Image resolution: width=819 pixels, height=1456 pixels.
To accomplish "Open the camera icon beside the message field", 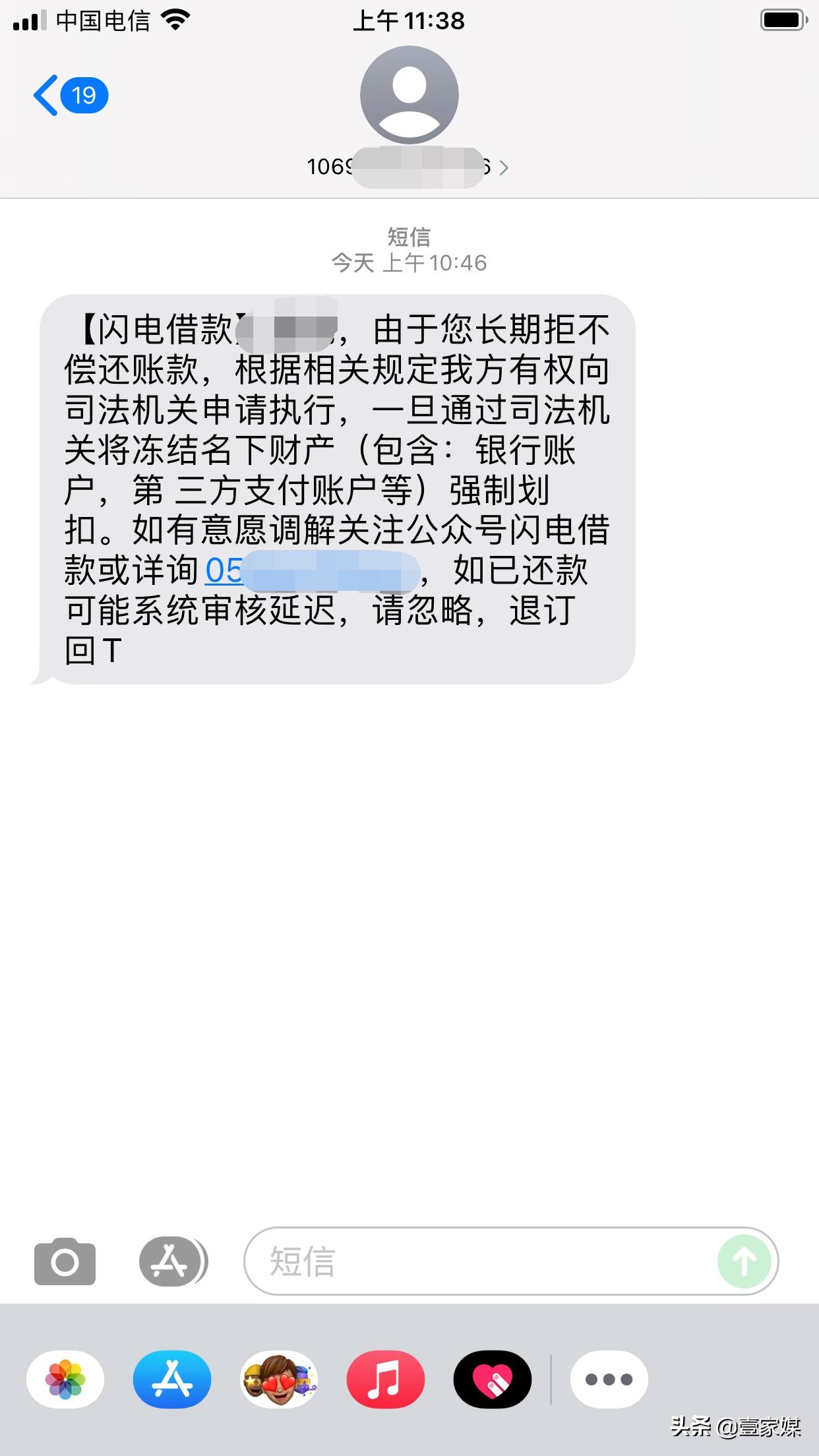I will point(64,1261).
